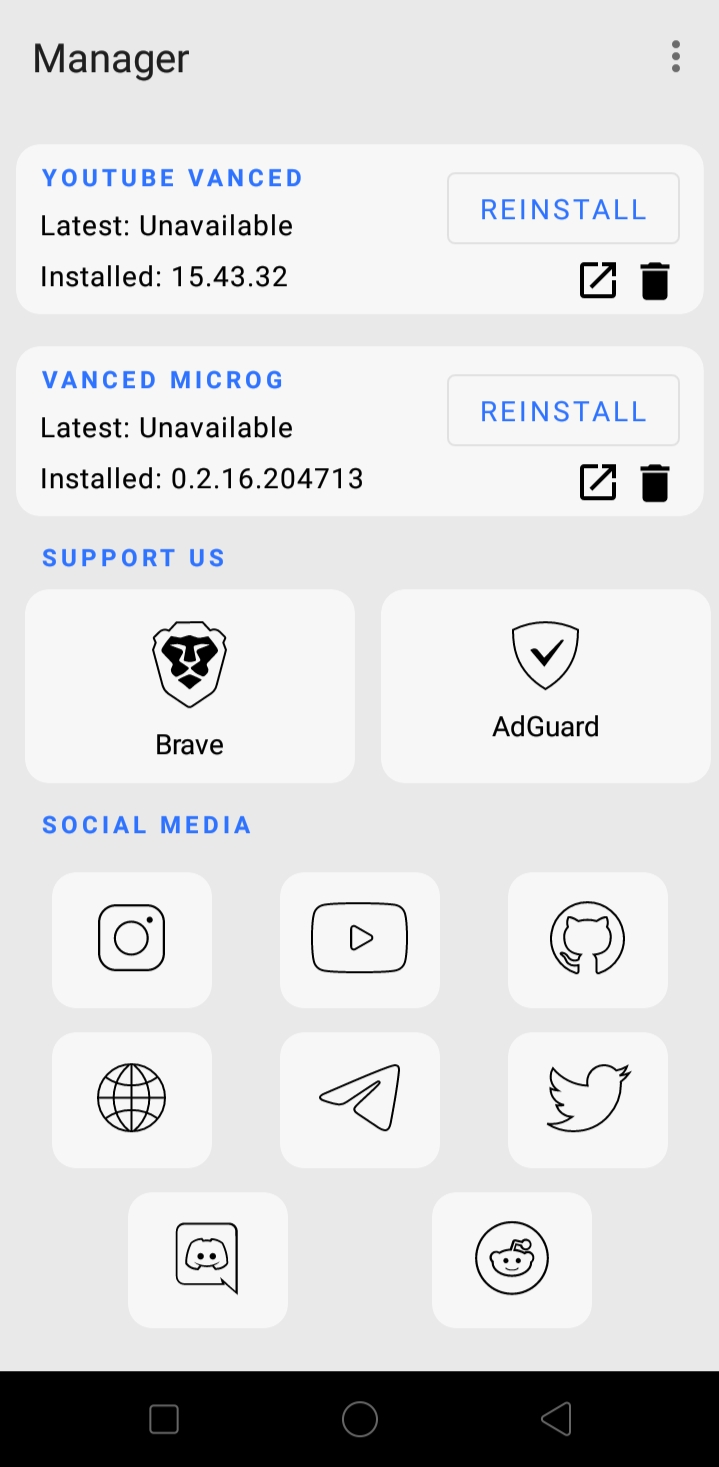Open the Twitter profile
719x1467 pixels.
[587, 1099]
